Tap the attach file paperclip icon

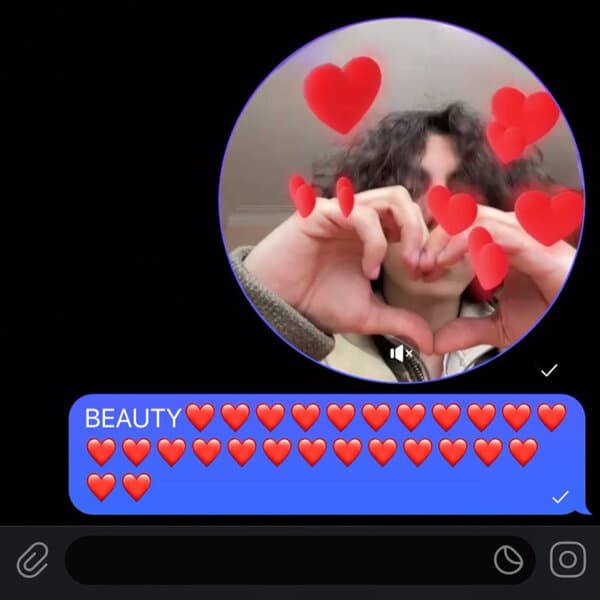point(33,560)
